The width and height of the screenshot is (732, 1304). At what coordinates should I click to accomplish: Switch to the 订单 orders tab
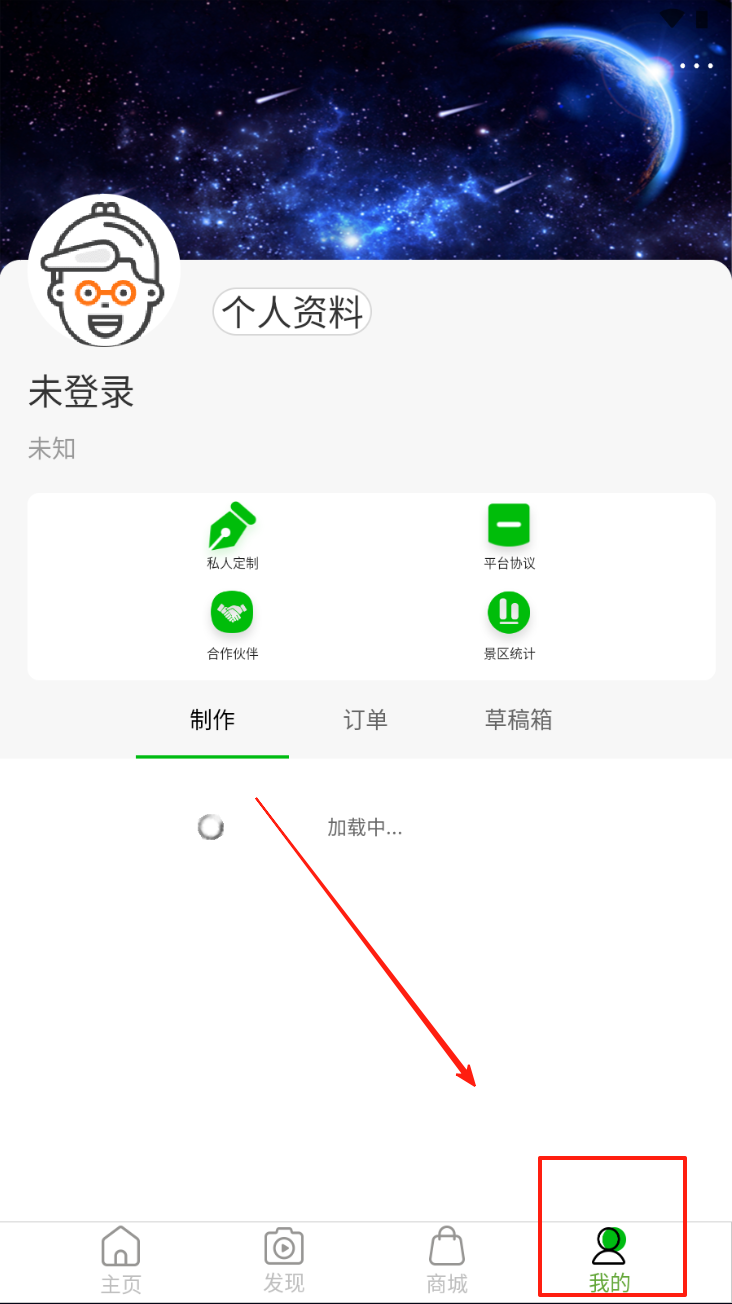pyautogui.click(x=365, y=720)
